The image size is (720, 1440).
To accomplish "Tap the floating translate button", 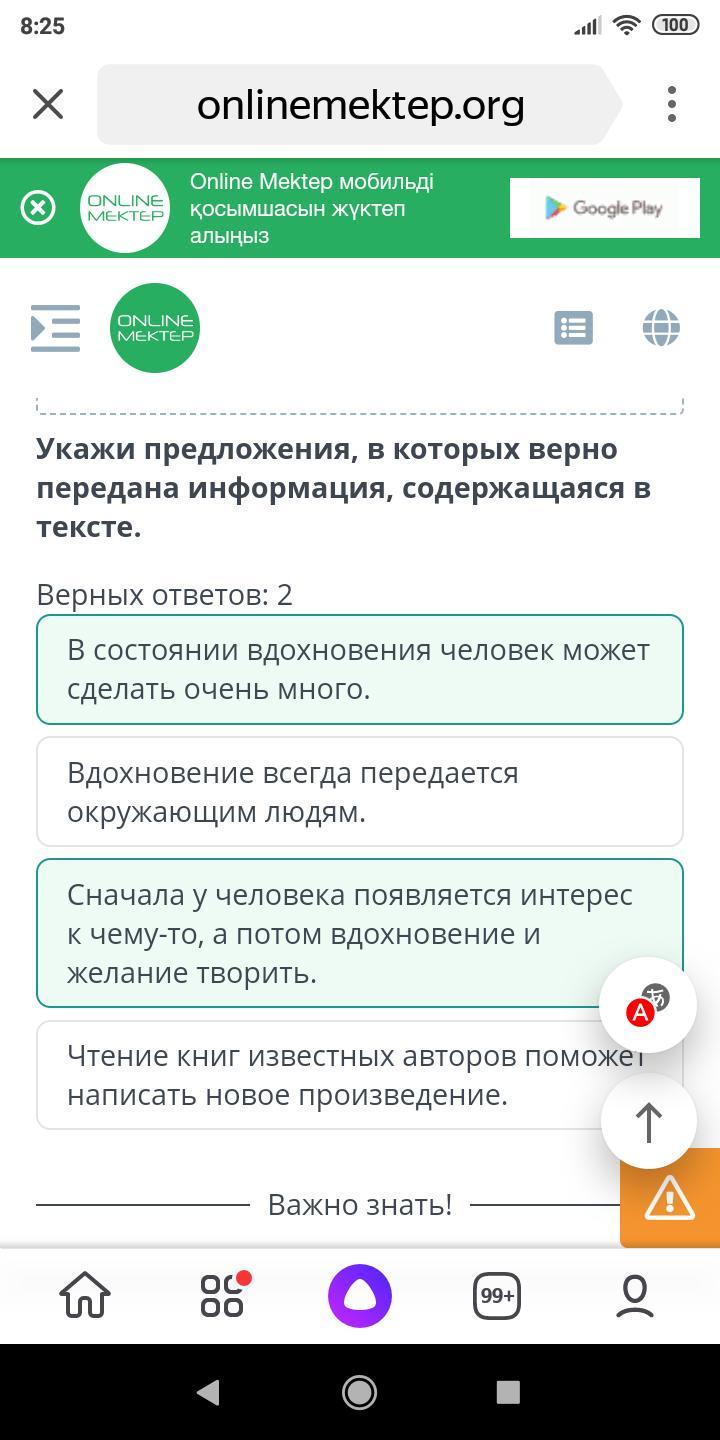I will tap(648, 1005).
